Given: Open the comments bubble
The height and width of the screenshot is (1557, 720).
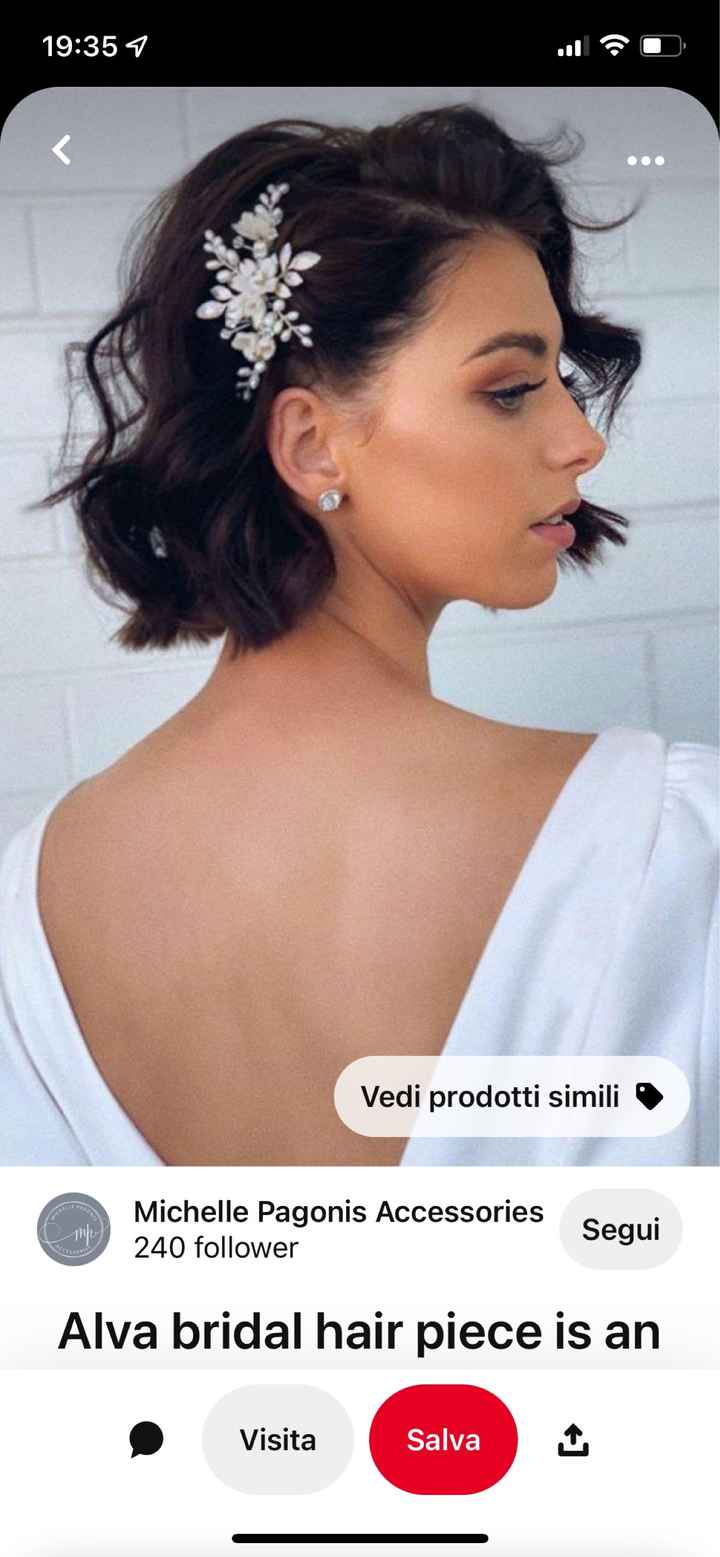Looking at the screenshot, I should click(x=146, y=1440).
